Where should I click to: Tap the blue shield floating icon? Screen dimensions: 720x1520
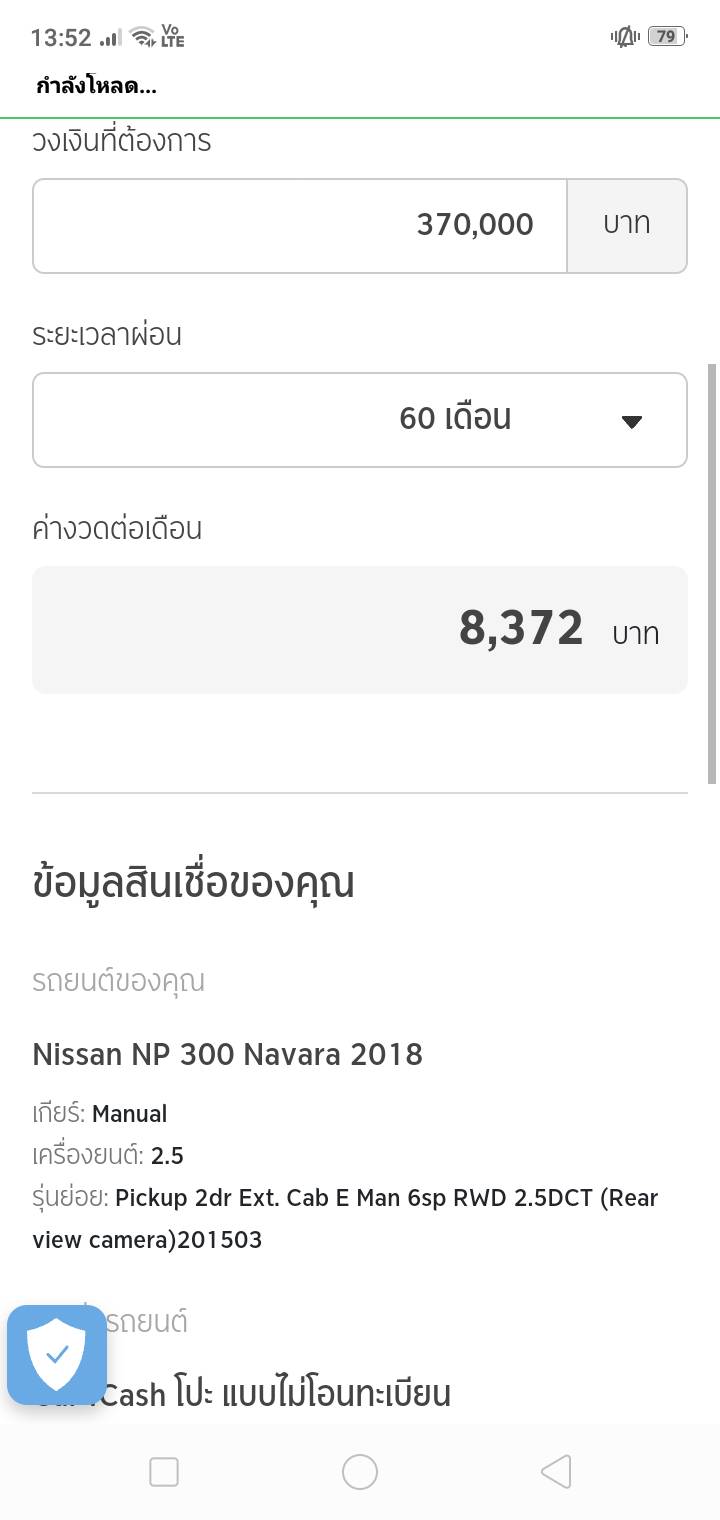pos(57,1355)
